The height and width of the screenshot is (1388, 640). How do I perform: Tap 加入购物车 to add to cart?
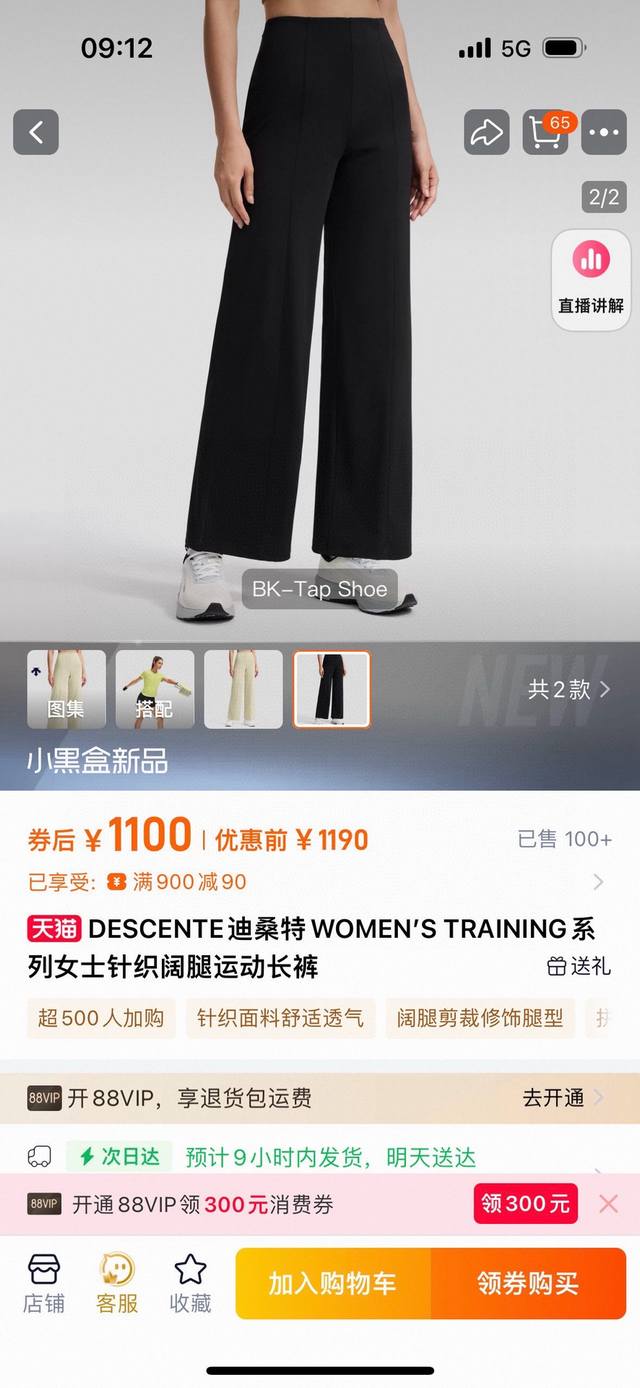pyautogui.click(x=332, y=1283)
